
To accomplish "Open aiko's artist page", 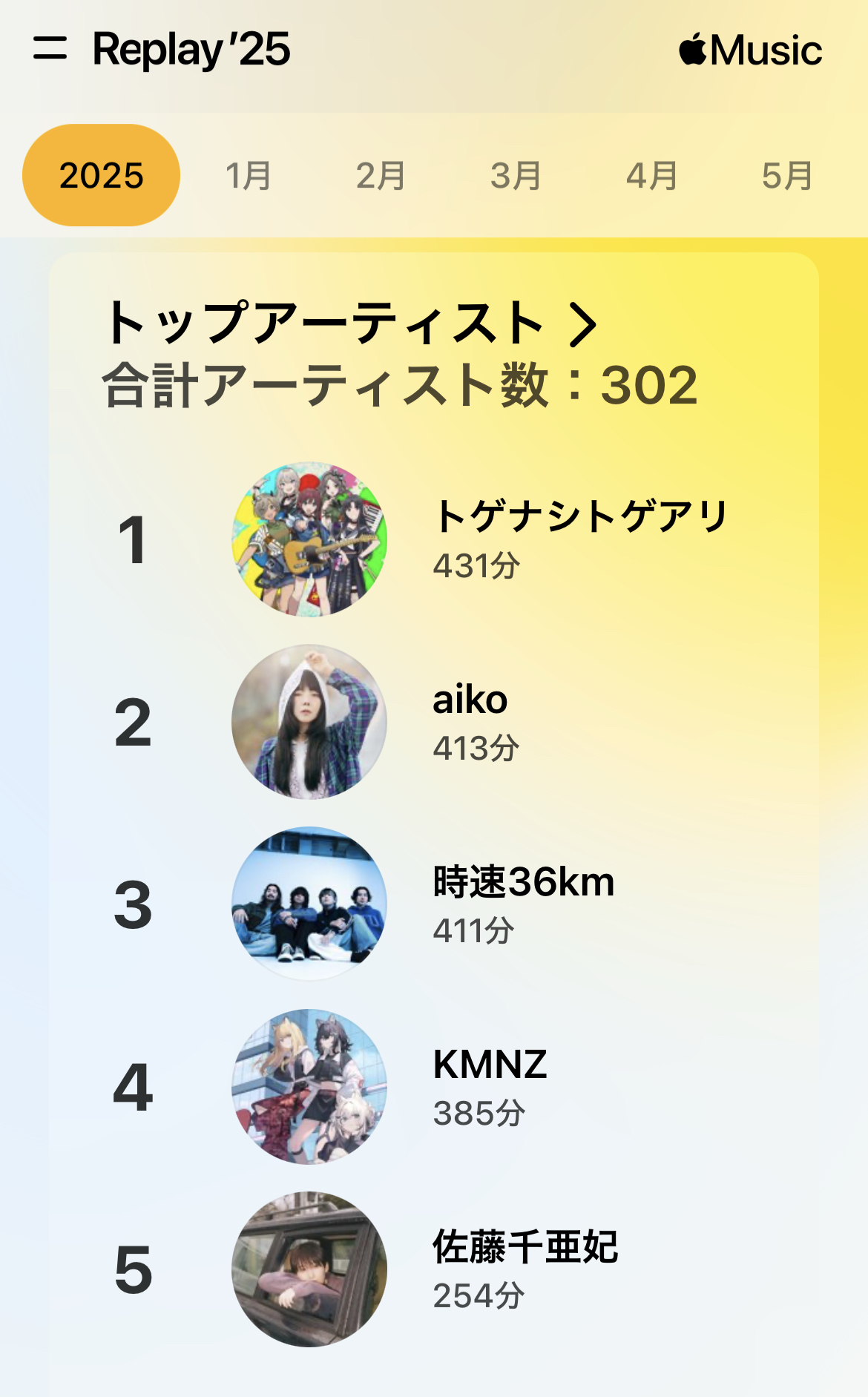I will click(470, 701).
